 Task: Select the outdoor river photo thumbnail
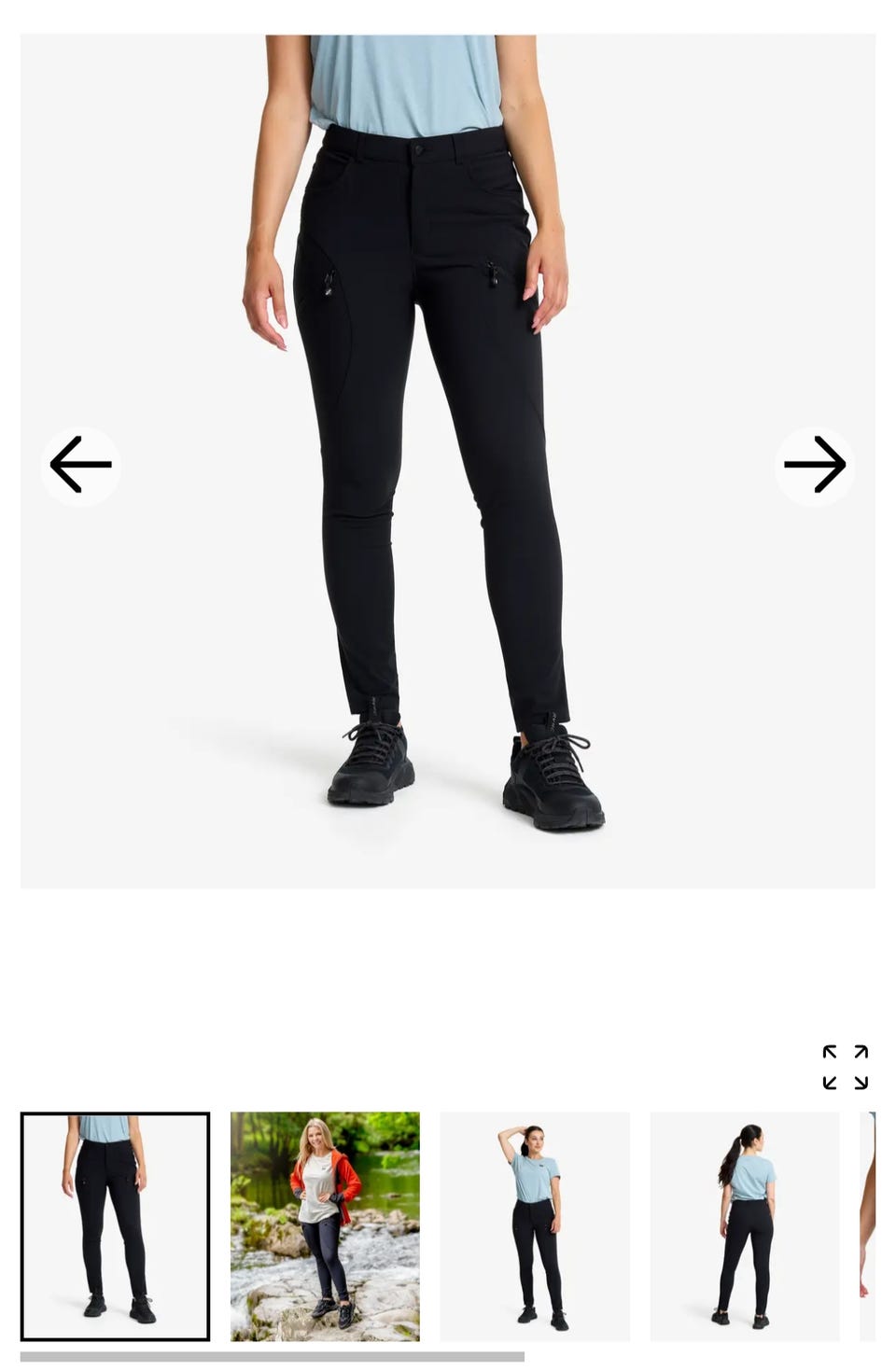[325, 1225]
